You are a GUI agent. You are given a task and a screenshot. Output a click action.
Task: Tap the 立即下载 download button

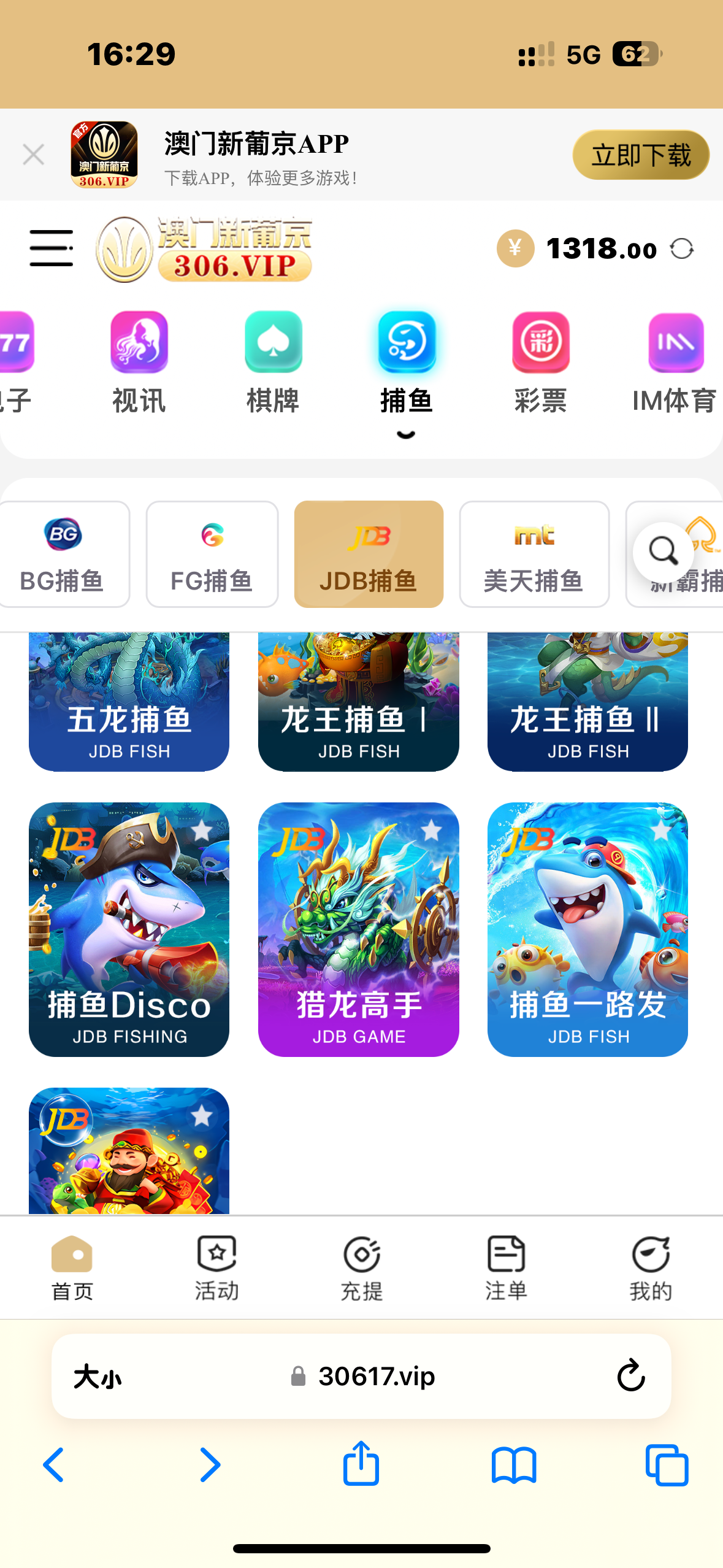coord(640,155)
